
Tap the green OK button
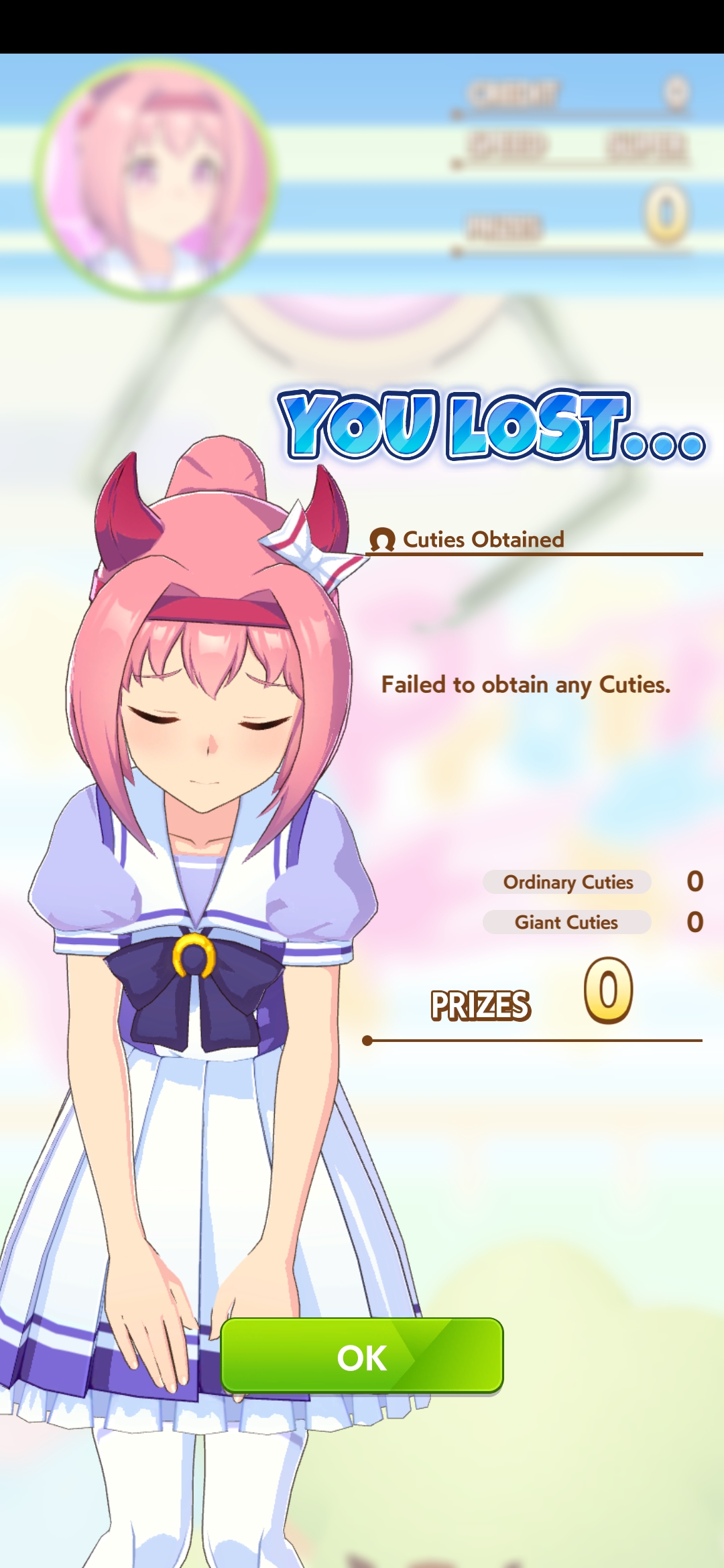362,1356
